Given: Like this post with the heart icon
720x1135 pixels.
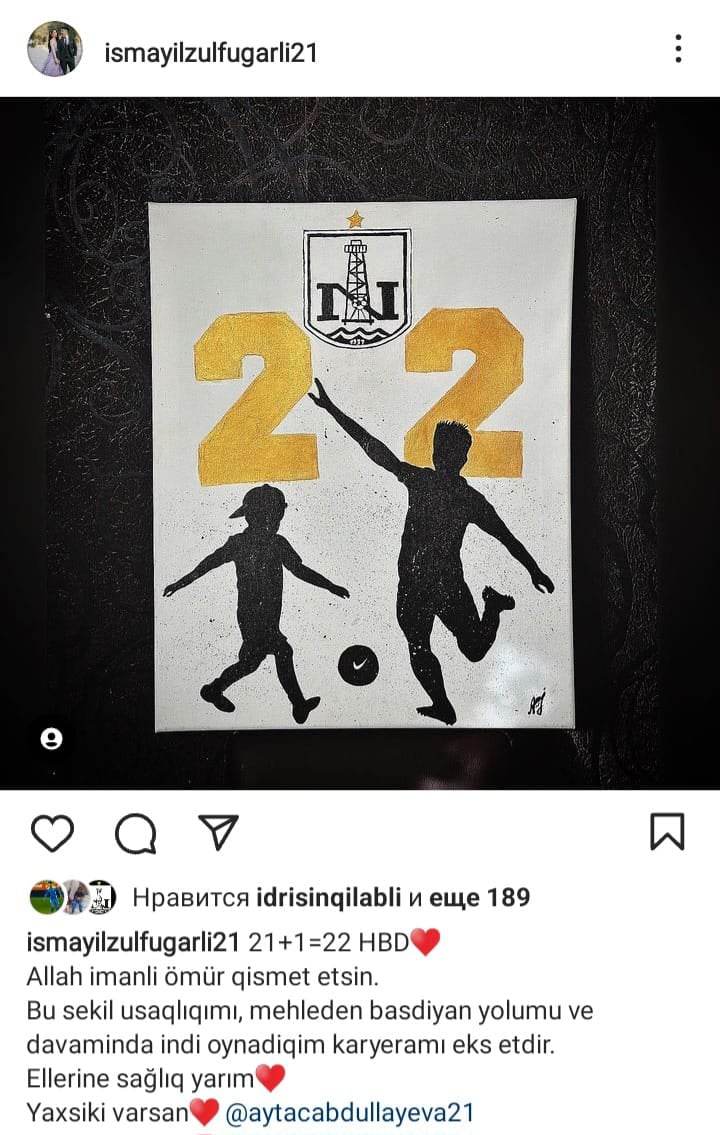Looking at the screenshot, I should 52,832.
